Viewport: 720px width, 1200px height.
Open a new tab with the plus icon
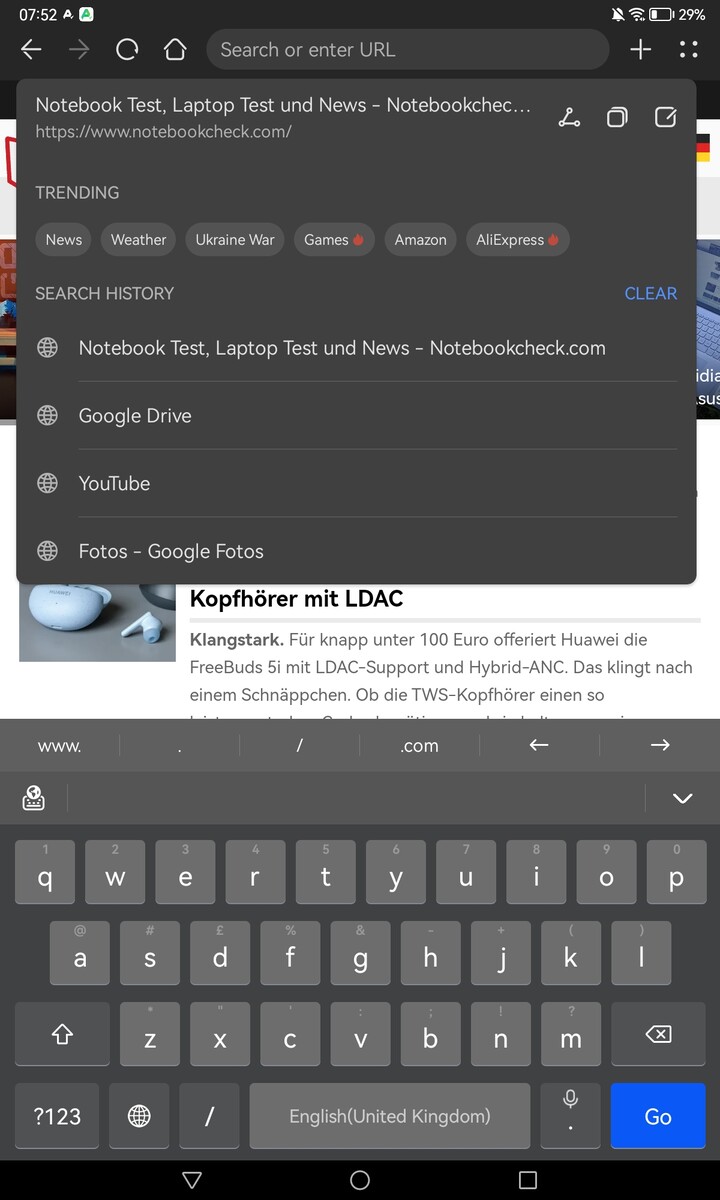tap(641, 49)
